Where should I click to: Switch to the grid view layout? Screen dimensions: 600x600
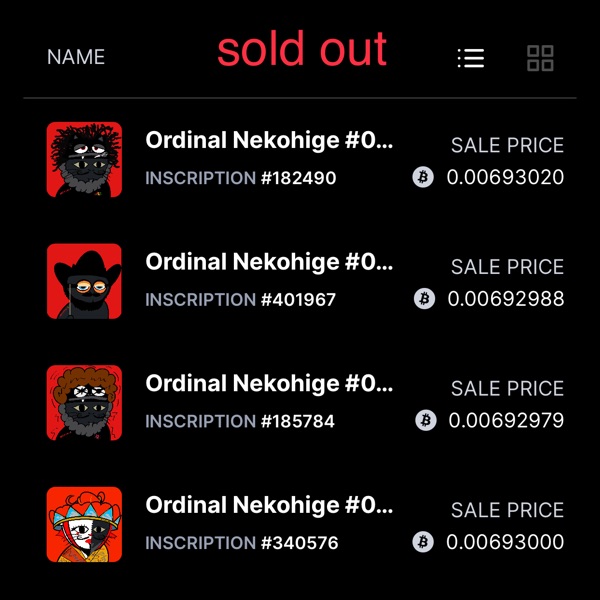click(x=540, y=58)
